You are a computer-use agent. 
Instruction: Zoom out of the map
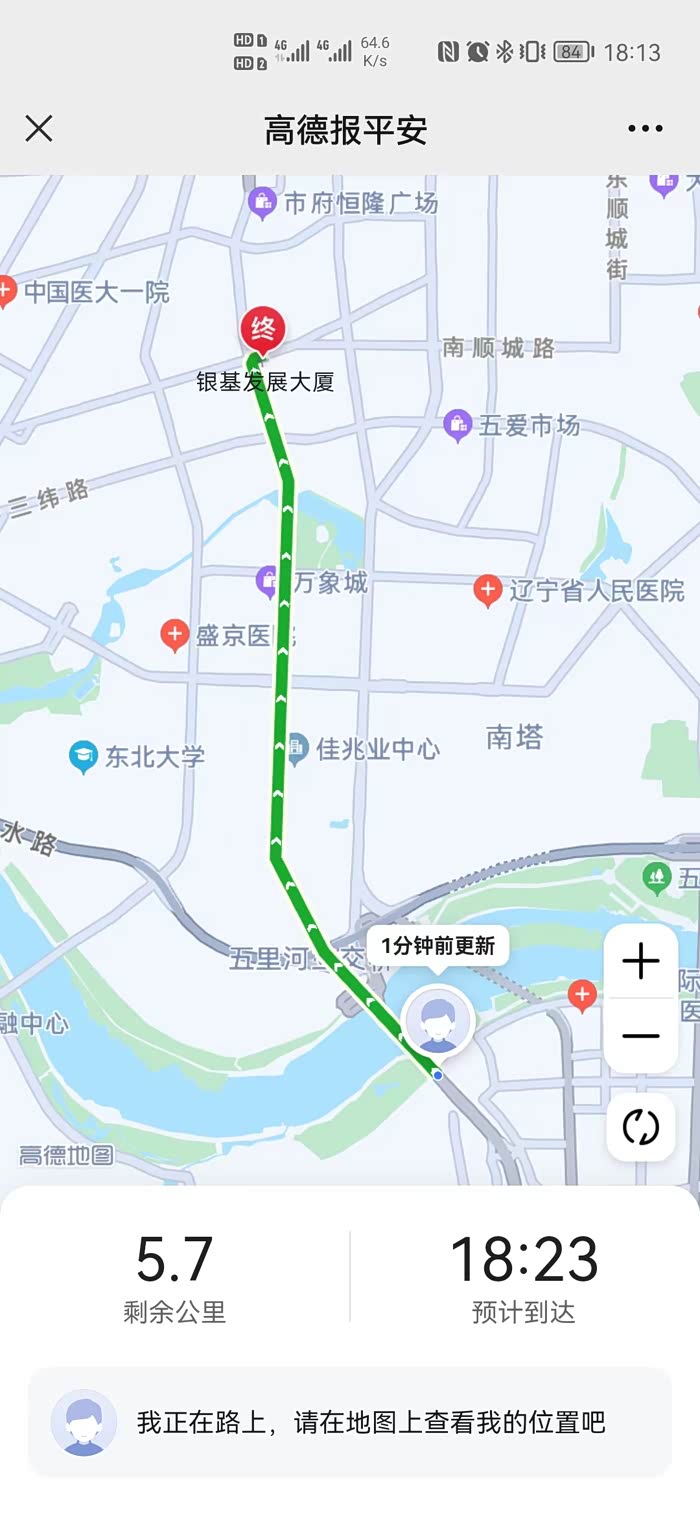pyautogui.click(x=640, y=1035)
